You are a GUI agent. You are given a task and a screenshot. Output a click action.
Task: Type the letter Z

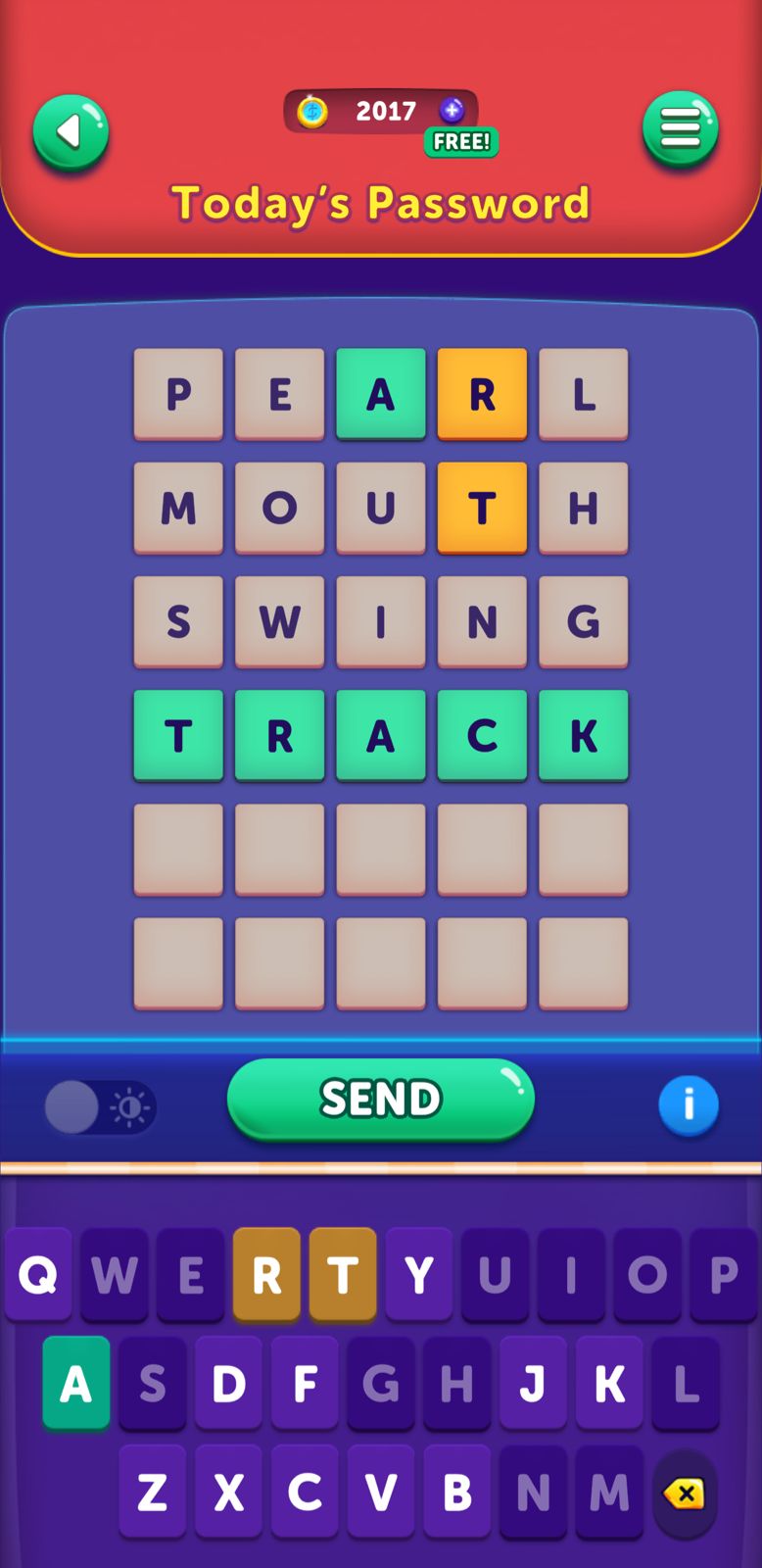pos(153,1493)
